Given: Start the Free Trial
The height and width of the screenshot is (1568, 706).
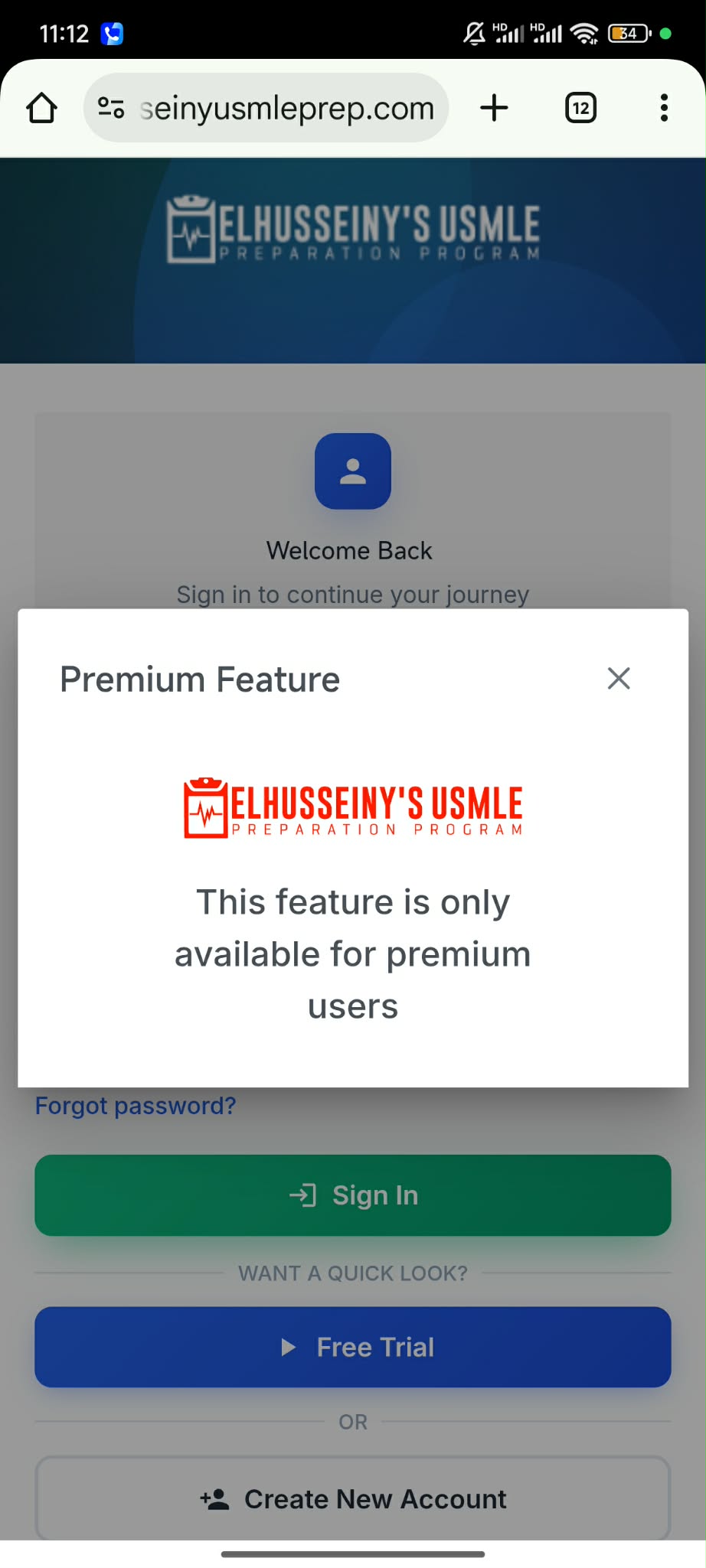Looking at the screenshot, I should coord(353,1347).
